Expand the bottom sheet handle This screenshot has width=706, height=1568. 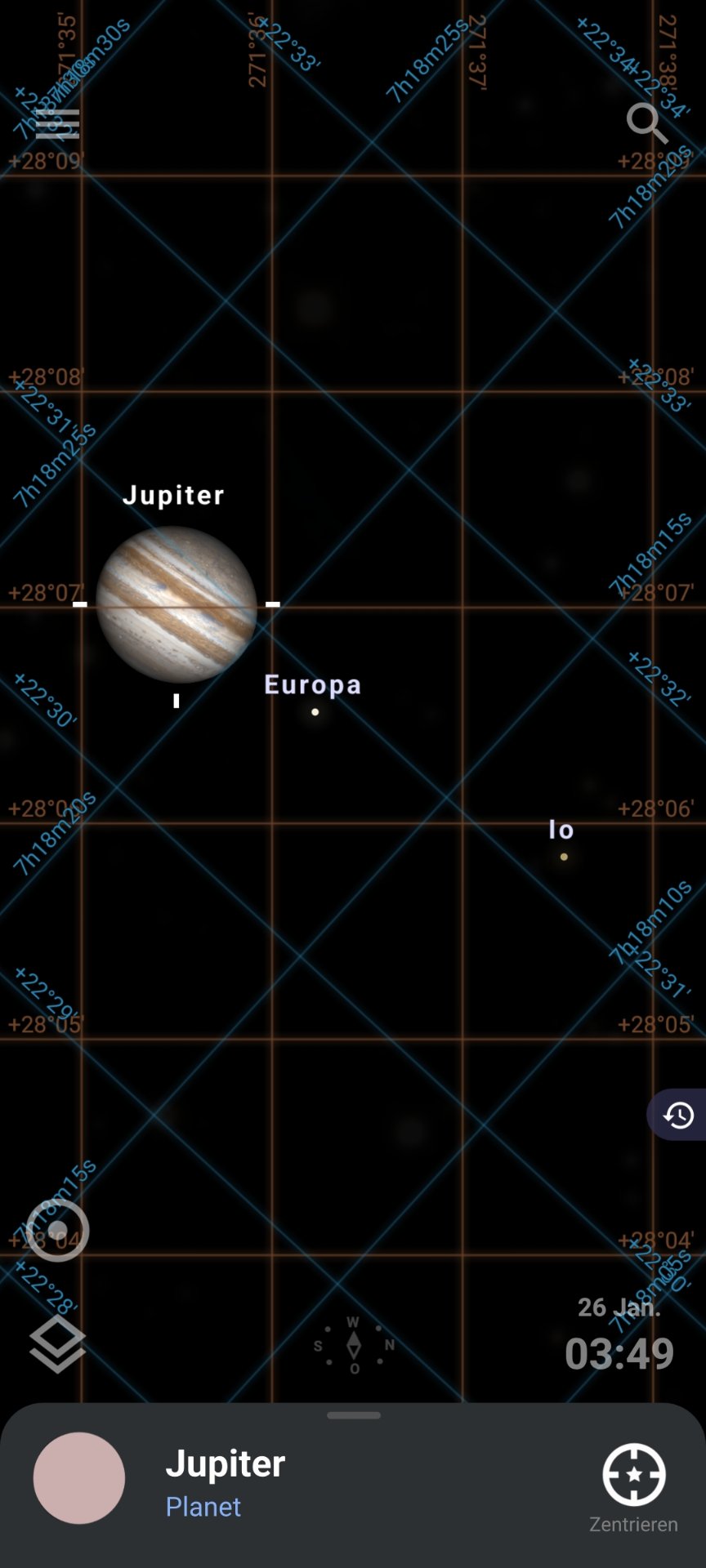click(354, 1415)
